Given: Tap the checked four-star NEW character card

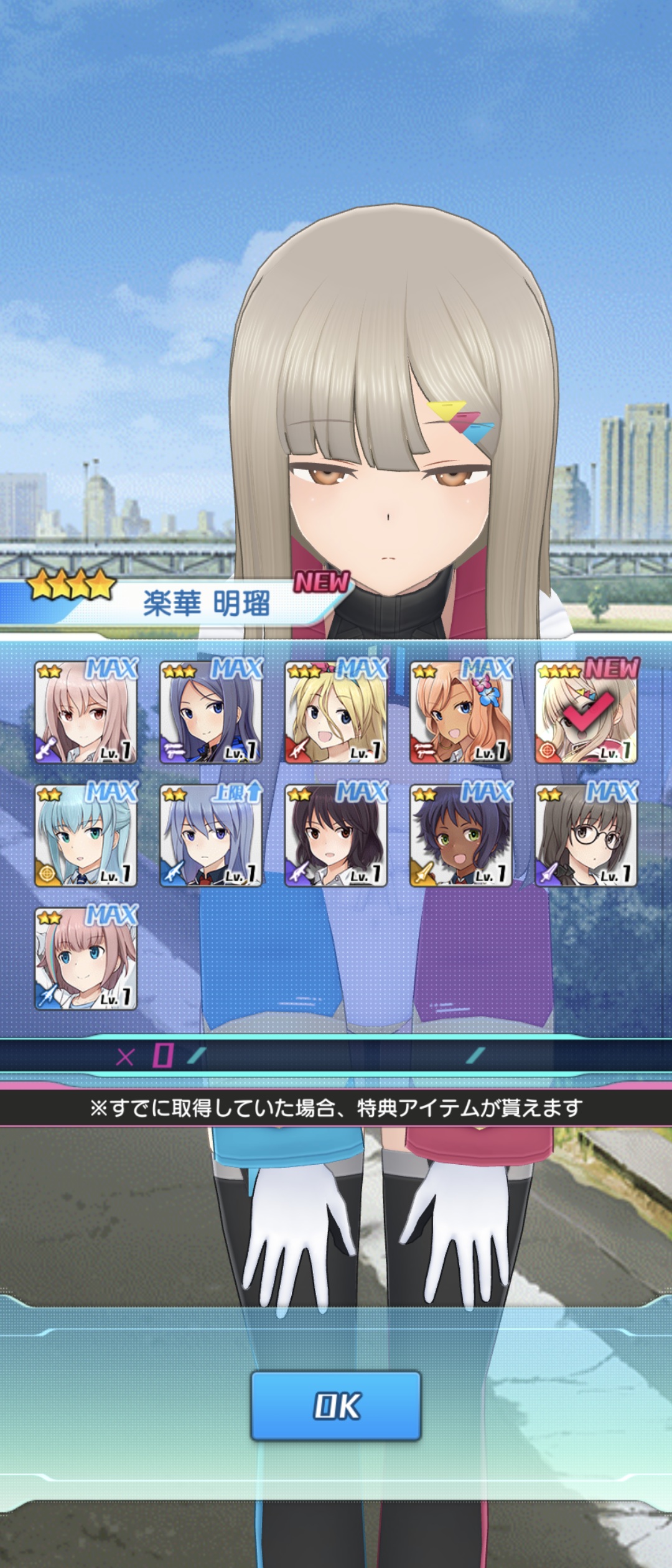Looking at the screenshot, I should coord(586,712).
